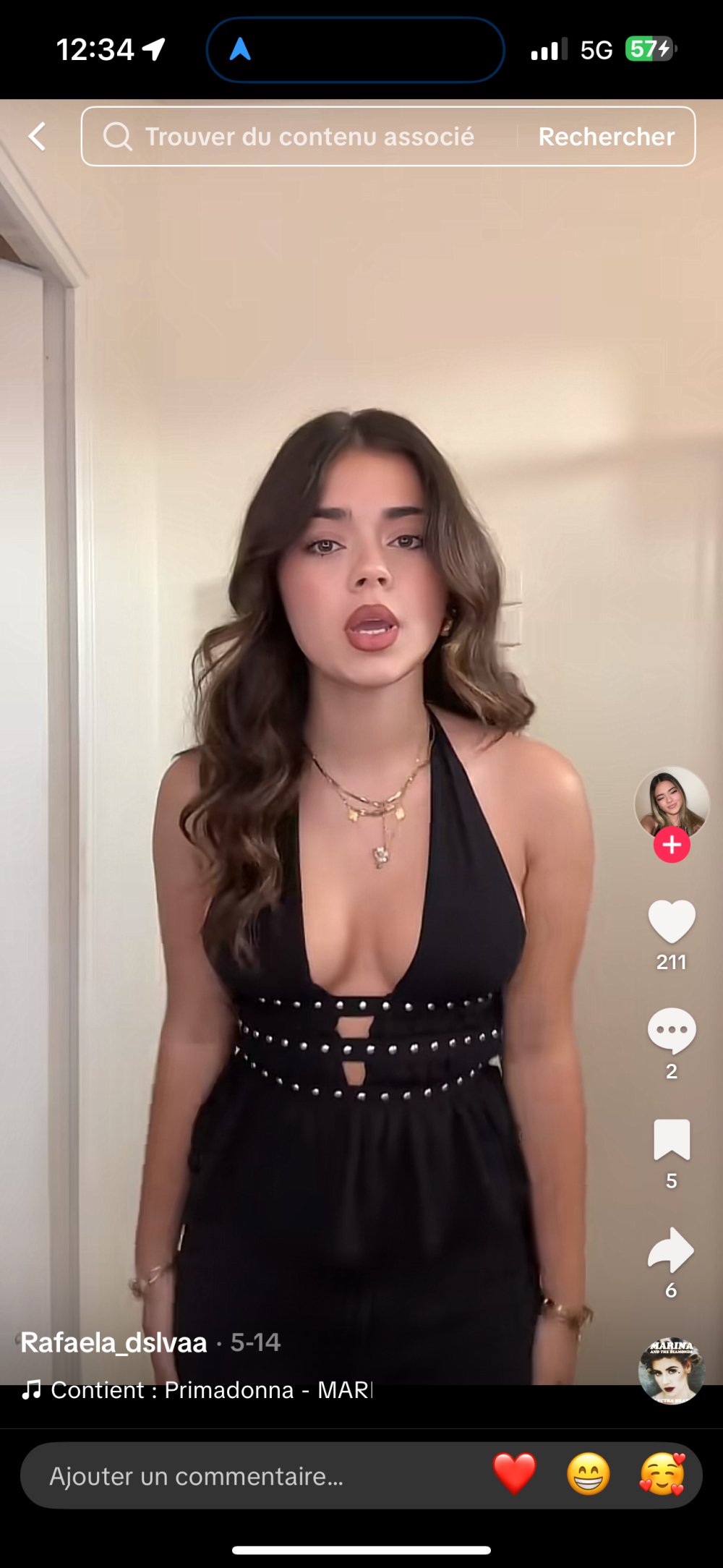
Task: Like the video with the heart icon
Action: [x=672, y=921]
